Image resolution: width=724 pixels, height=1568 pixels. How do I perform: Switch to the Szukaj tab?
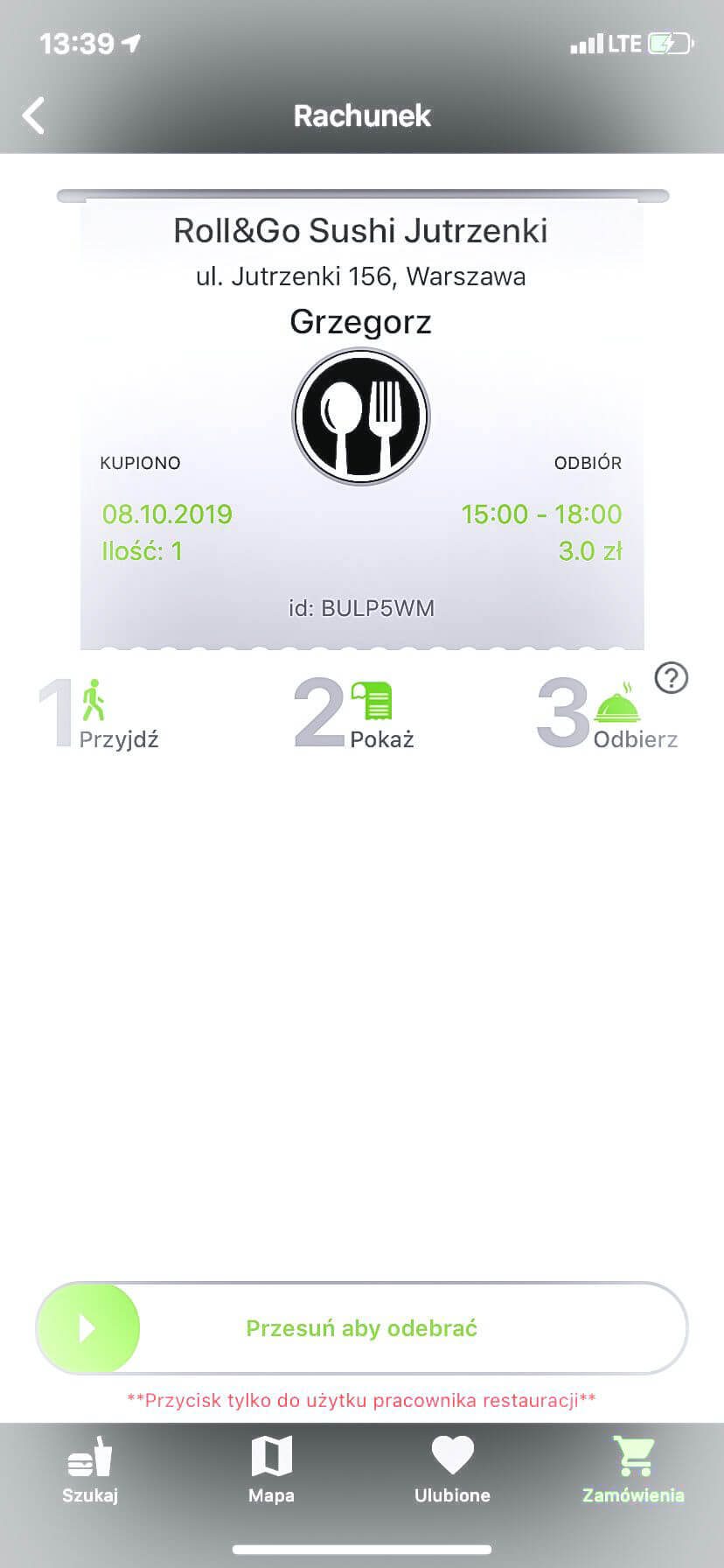90,1470
